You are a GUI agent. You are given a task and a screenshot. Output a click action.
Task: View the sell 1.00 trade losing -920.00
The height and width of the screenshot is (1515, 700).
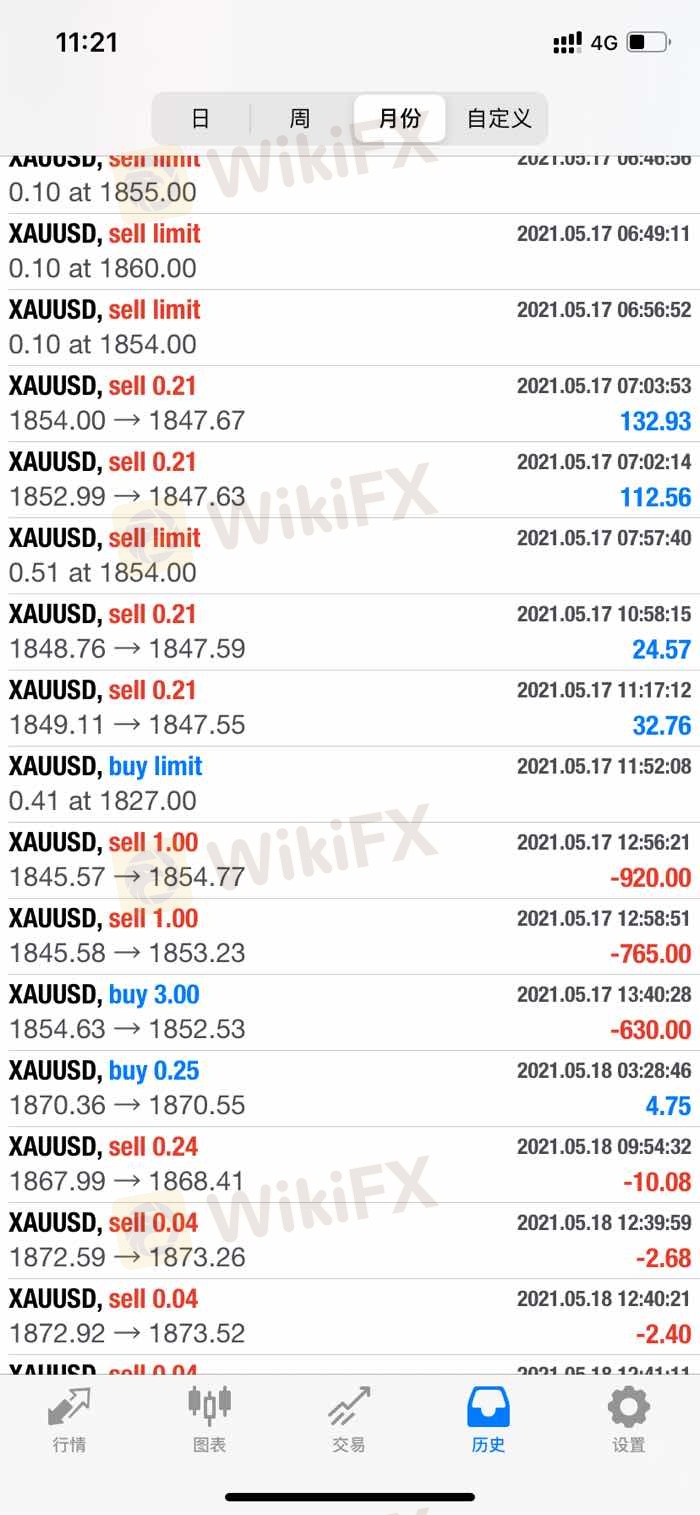[x=350, y=860]
